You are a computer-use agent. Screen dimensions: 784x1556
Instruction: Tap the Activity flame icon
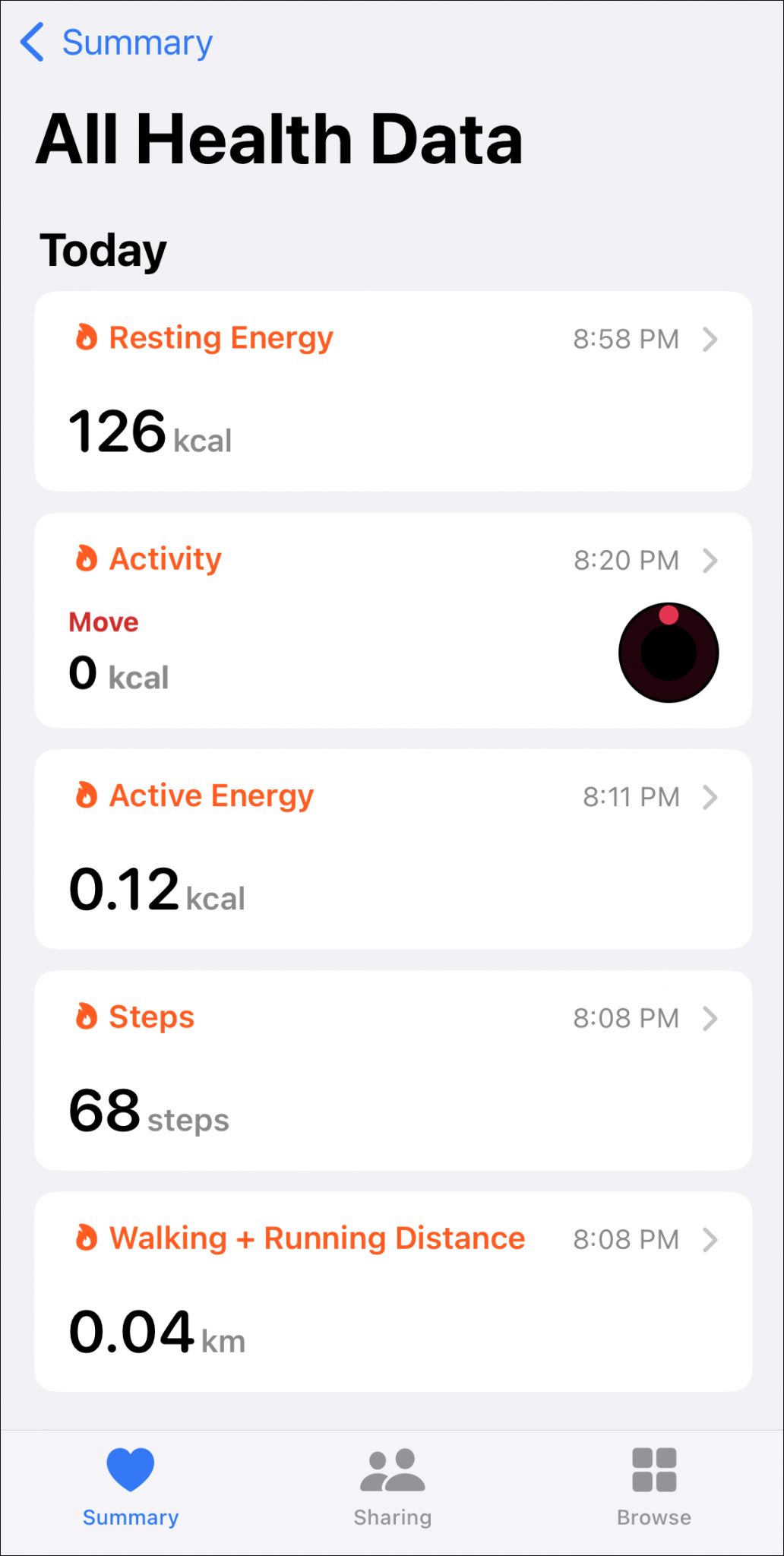pyautogui.click(x=87, y=559)
